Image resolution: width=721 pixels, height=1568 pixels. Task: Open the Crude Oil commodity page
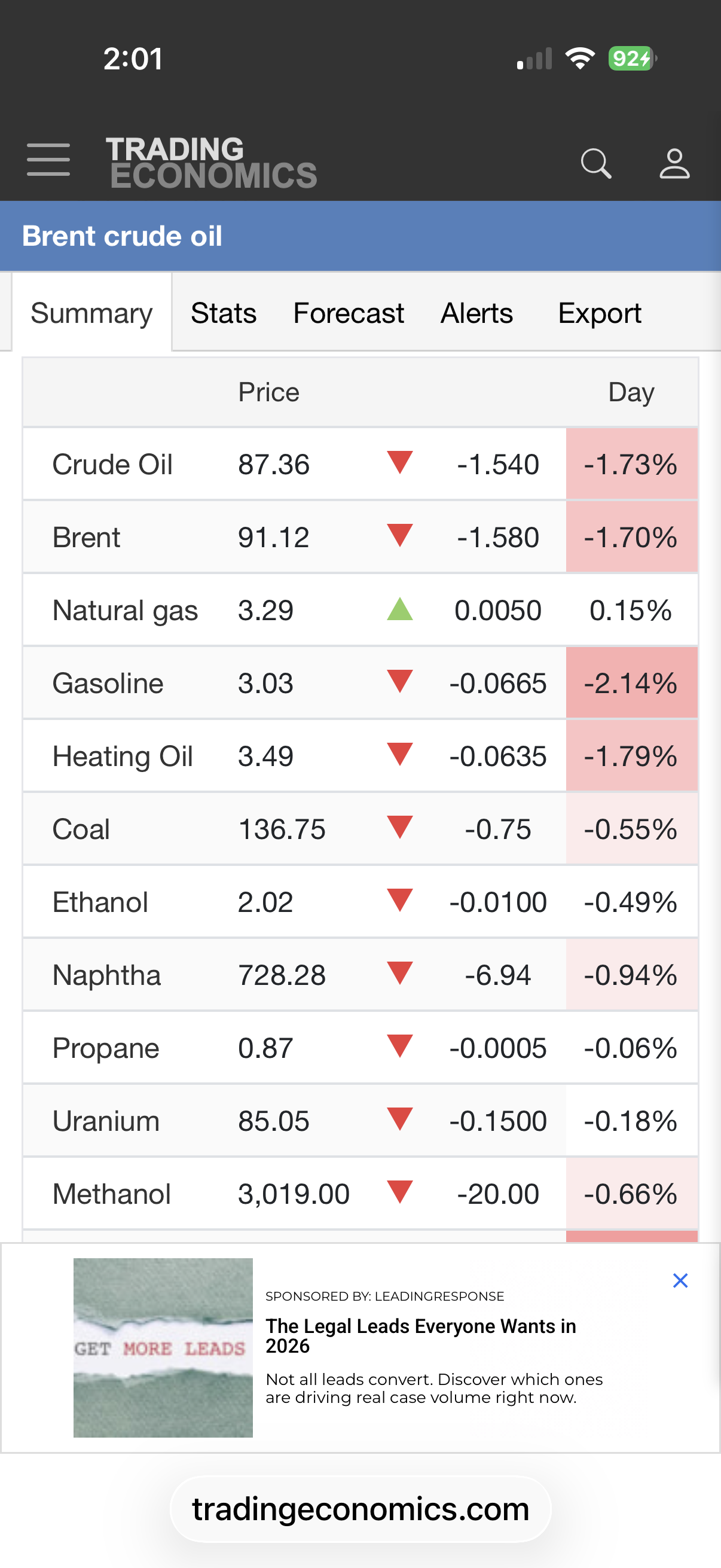(112, 465)
